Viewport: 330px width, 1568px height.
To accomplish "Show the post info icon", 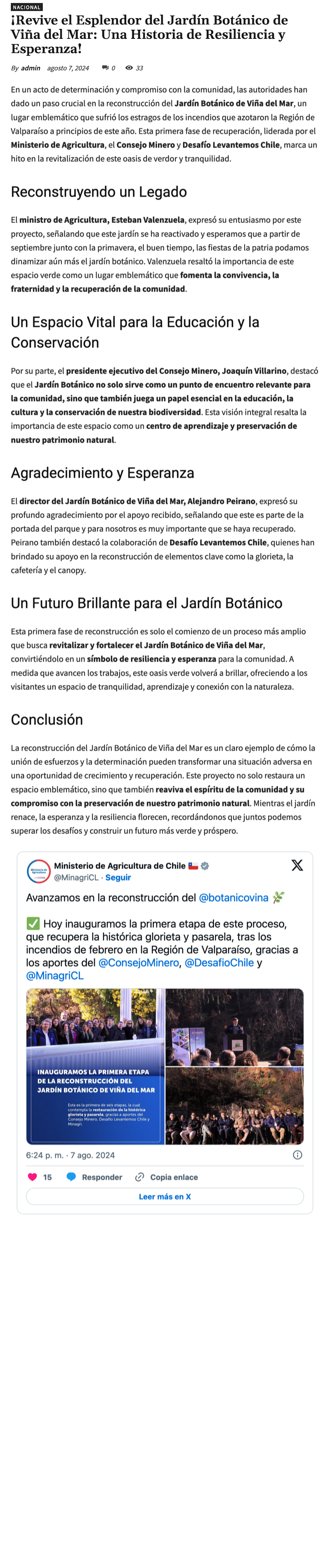I will click(x=297, y=1155).
